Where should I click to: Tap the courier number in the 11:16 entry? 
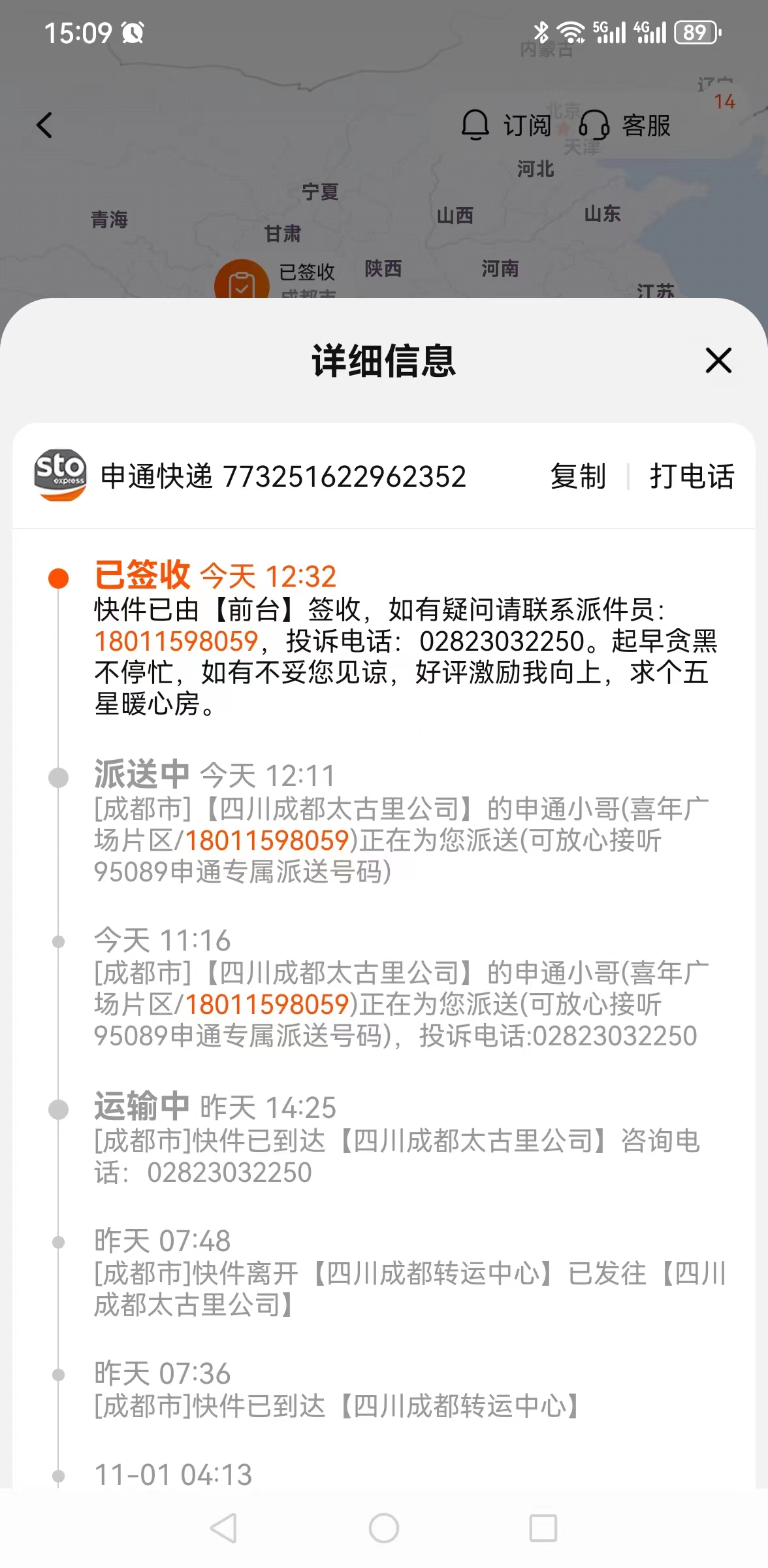click(x=267, y=1004)
